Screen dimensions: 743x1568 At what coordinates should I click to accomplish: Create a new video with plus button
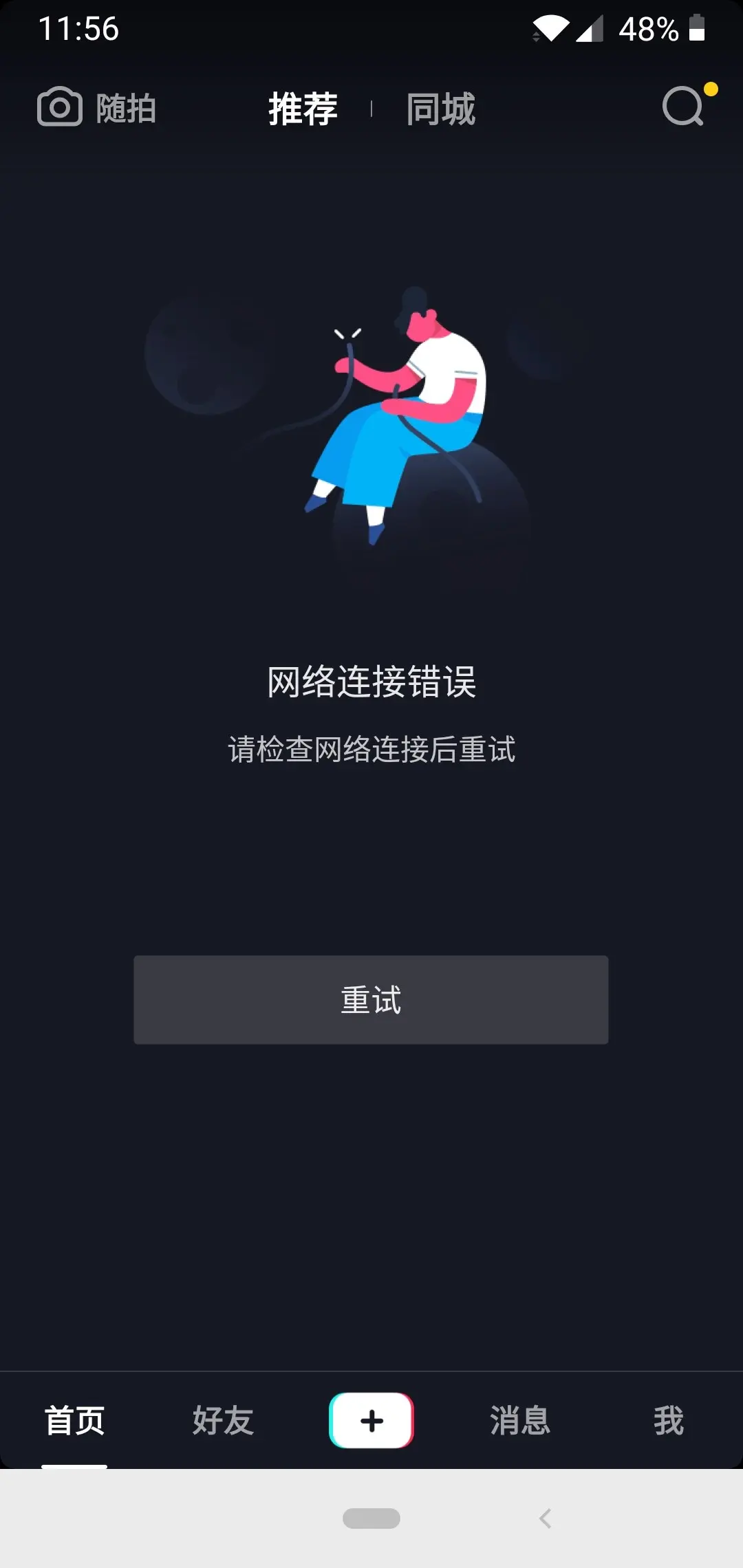[x=371, y=1420]
